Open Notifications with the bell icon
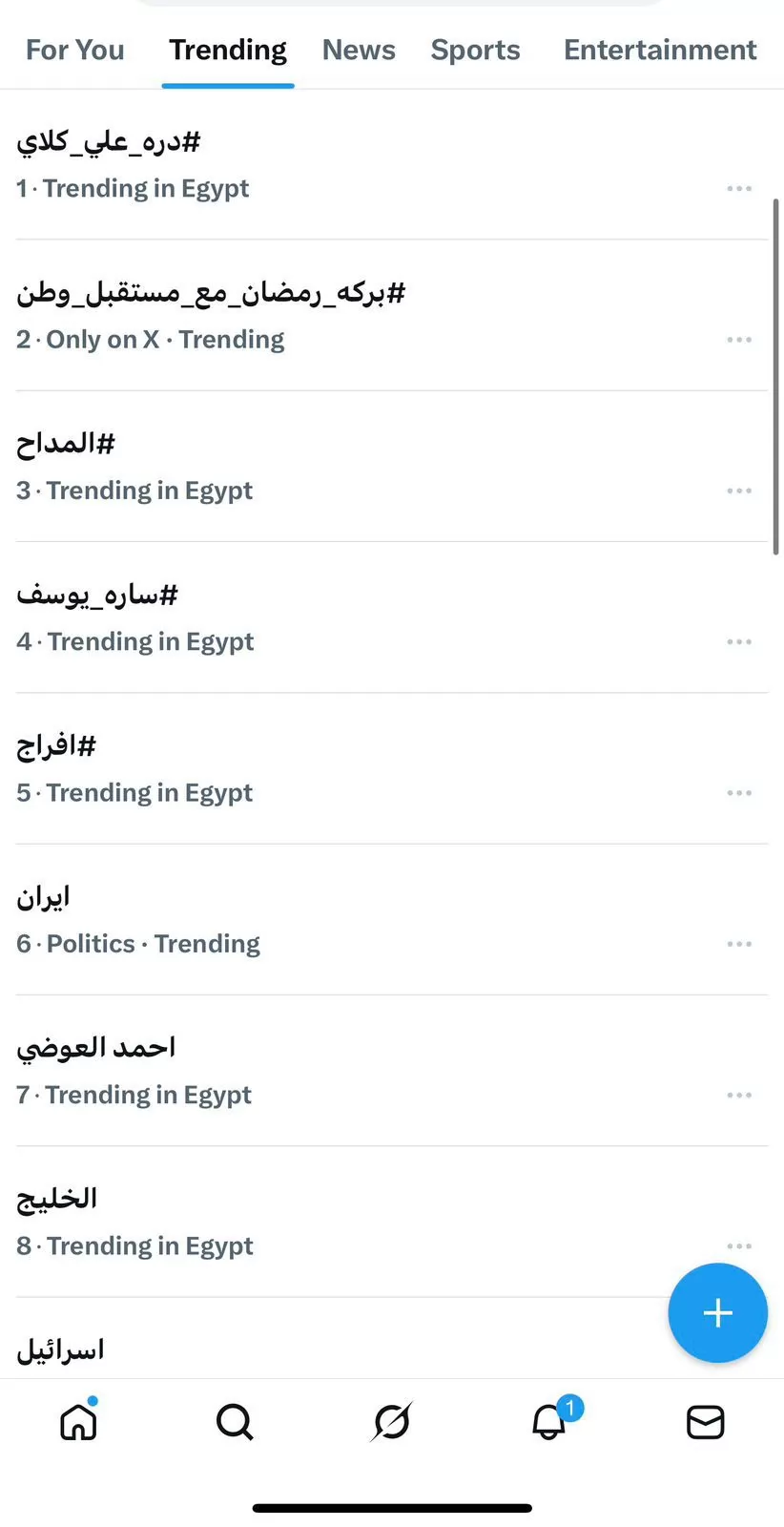The height and width of the screenshot is (1527, 784). (x=548, y=1424)
